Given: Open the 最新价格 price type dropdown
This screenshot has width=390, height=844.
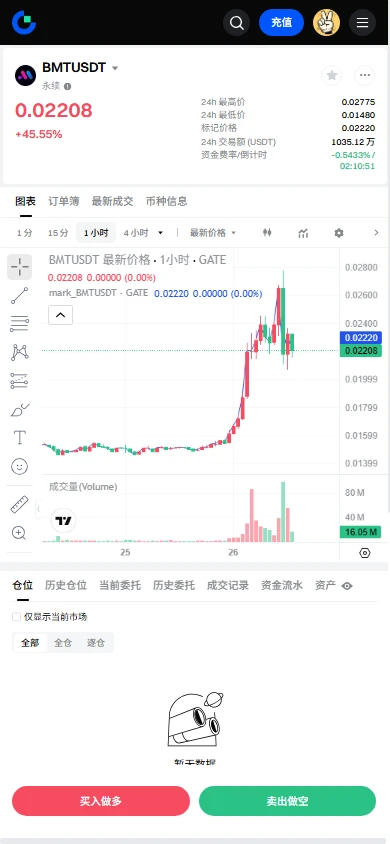Looking at the screenshot, I should [212, 233].
